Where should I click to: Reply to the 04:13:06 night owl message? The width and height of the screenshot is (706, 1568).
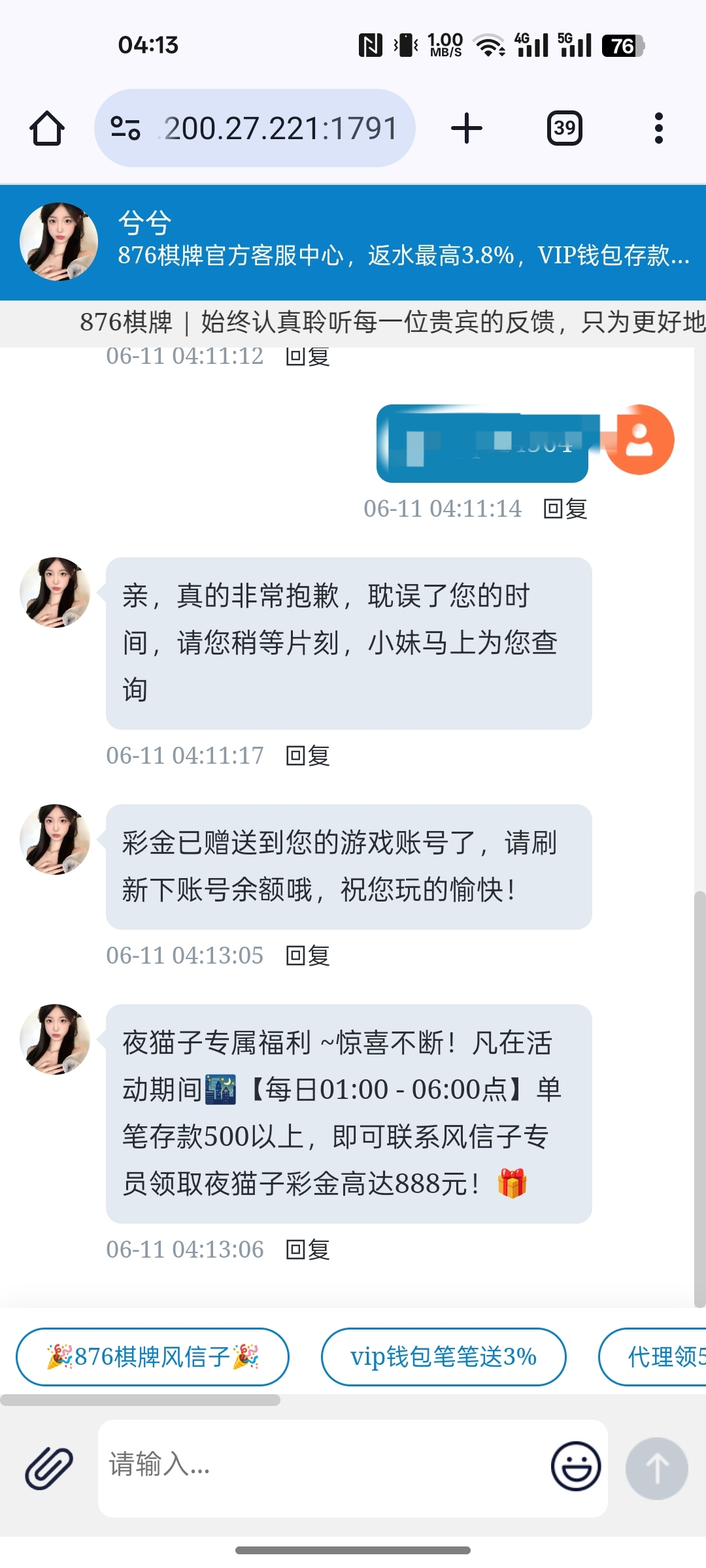coord(307,1250)
